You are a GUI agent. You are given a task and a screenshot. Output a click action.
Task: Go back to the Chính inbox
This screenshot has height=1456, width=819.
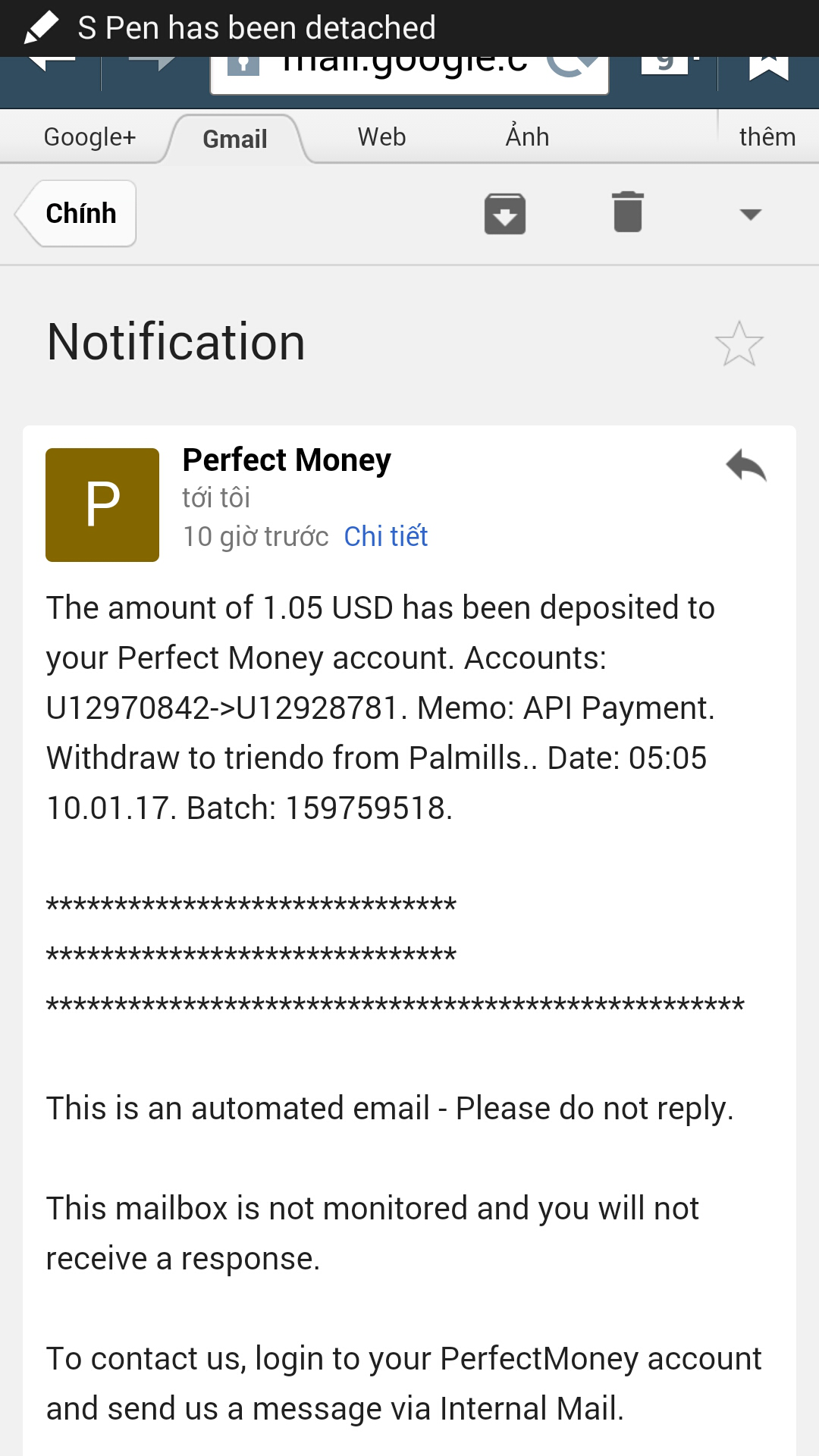tap(77, 214)
